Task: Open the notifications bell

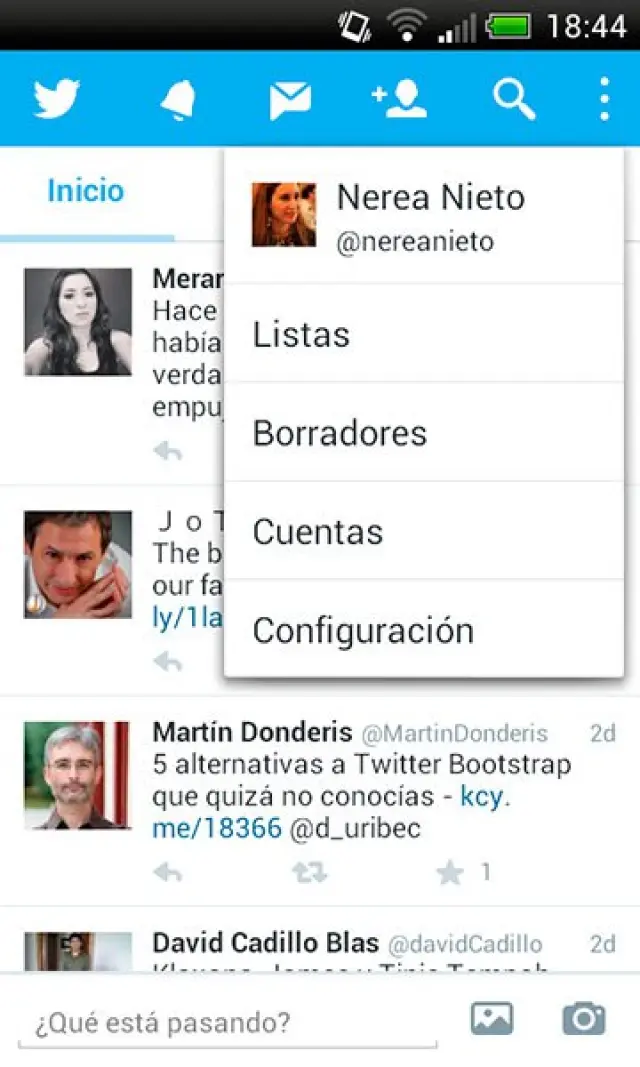Action: pos(178,100)
